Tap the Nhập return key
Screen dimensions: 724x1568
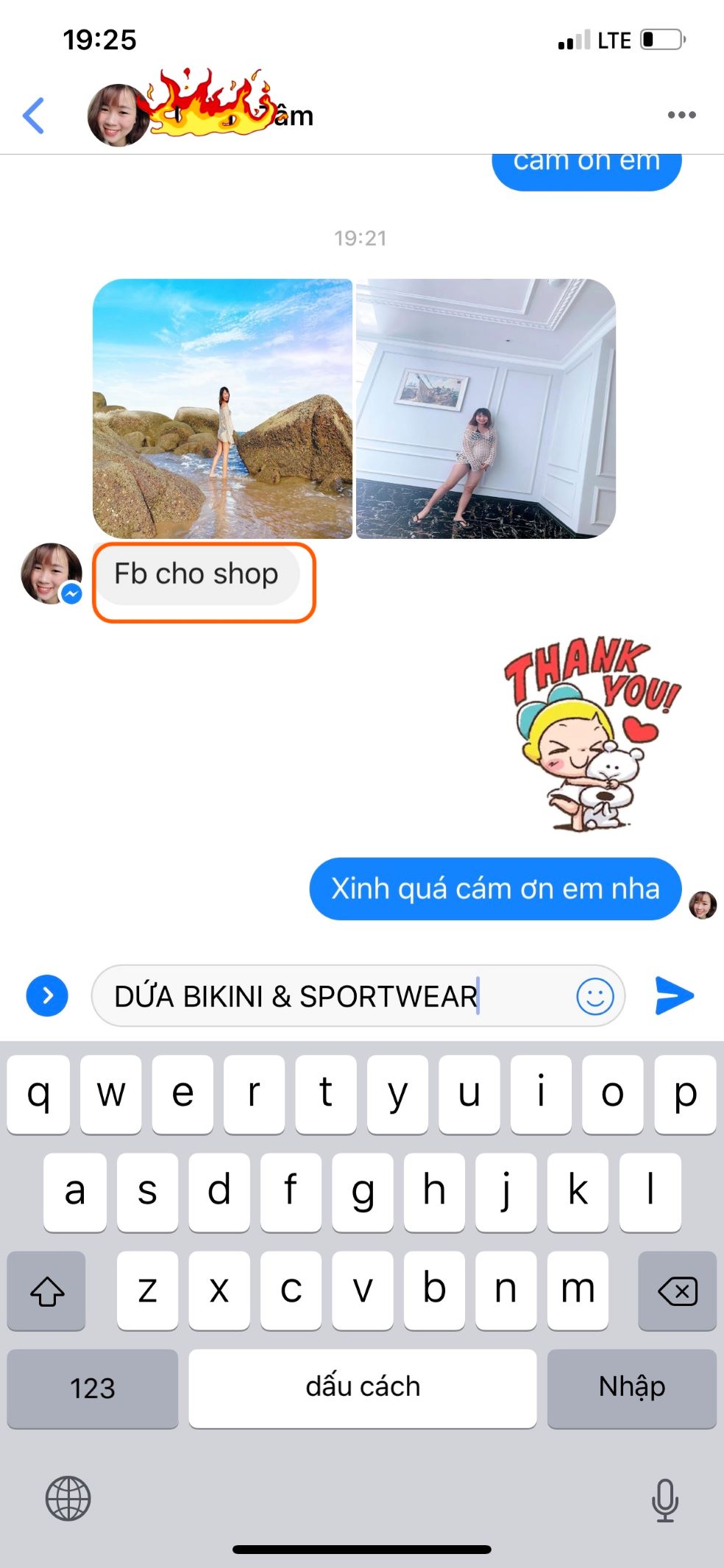pos(631,1388)
